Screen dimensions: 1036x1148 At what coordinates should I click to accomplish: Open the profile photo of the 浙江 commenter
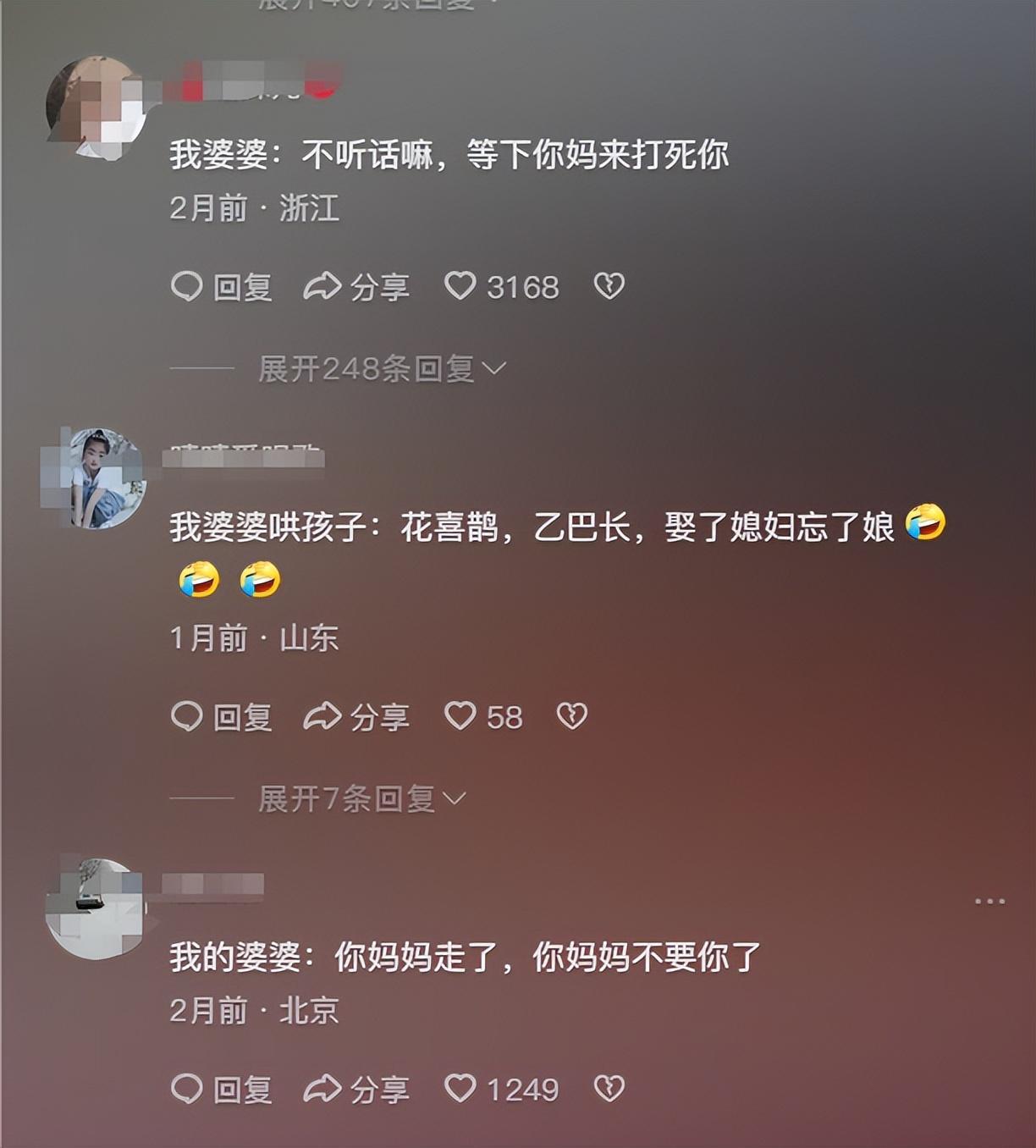pos(95,108)
